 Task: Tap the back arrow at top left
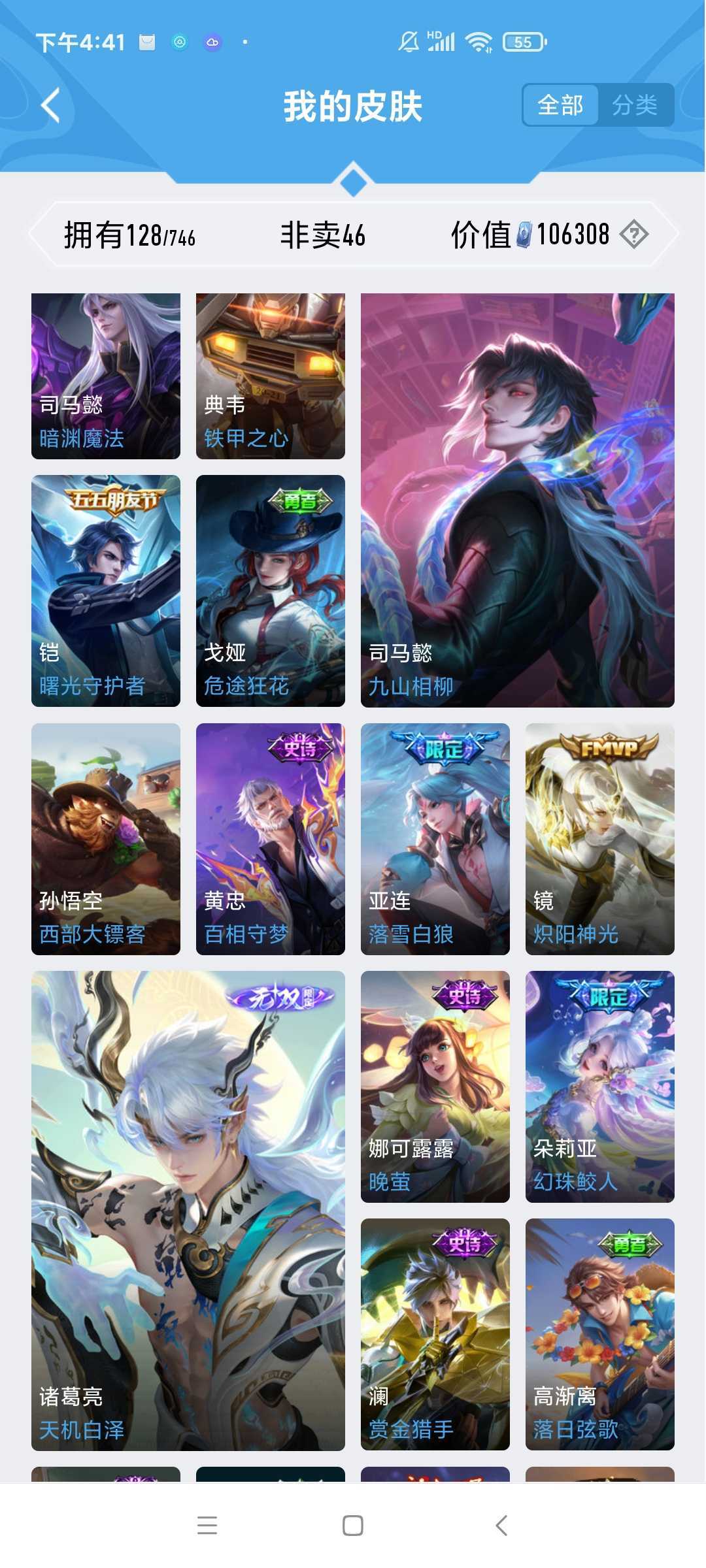coord(51,105)
